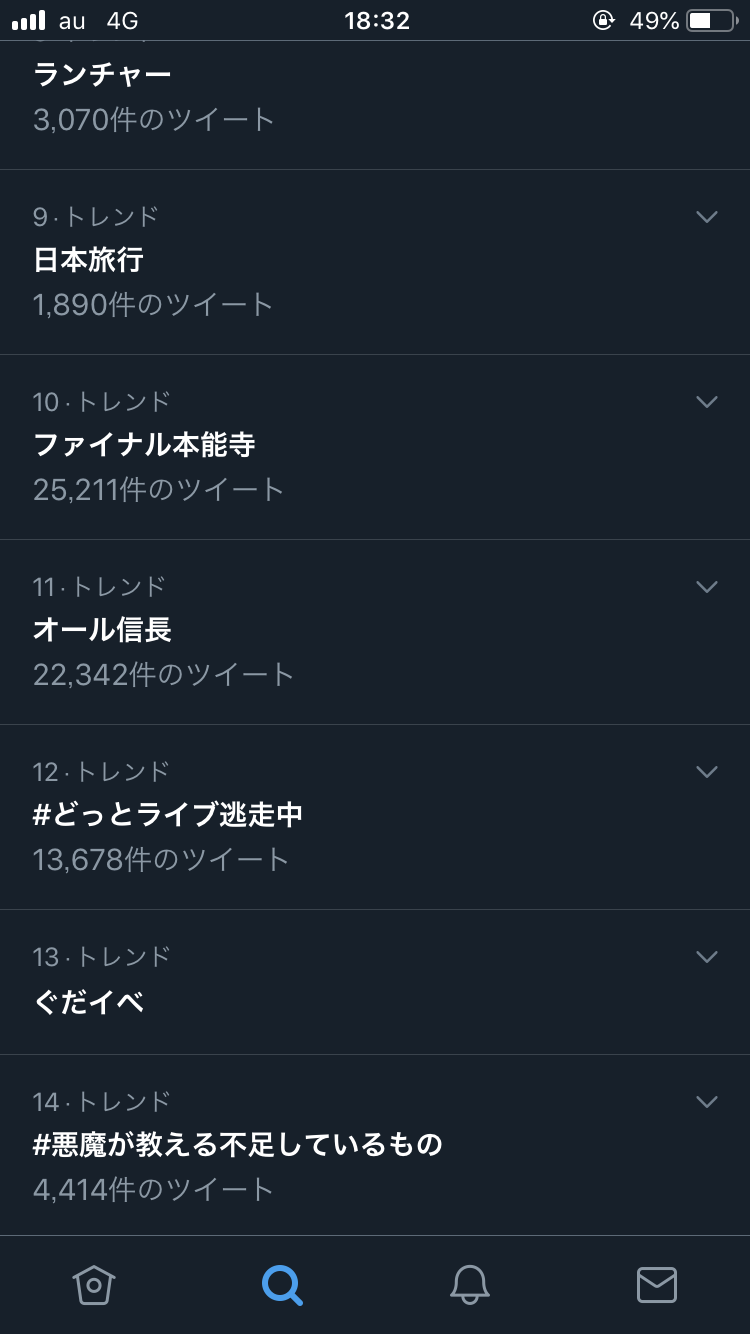The height and width of the screenshot is (1334, 750).
Task: Switch to the Messages envelope tab
Action: coord(657,1284)
